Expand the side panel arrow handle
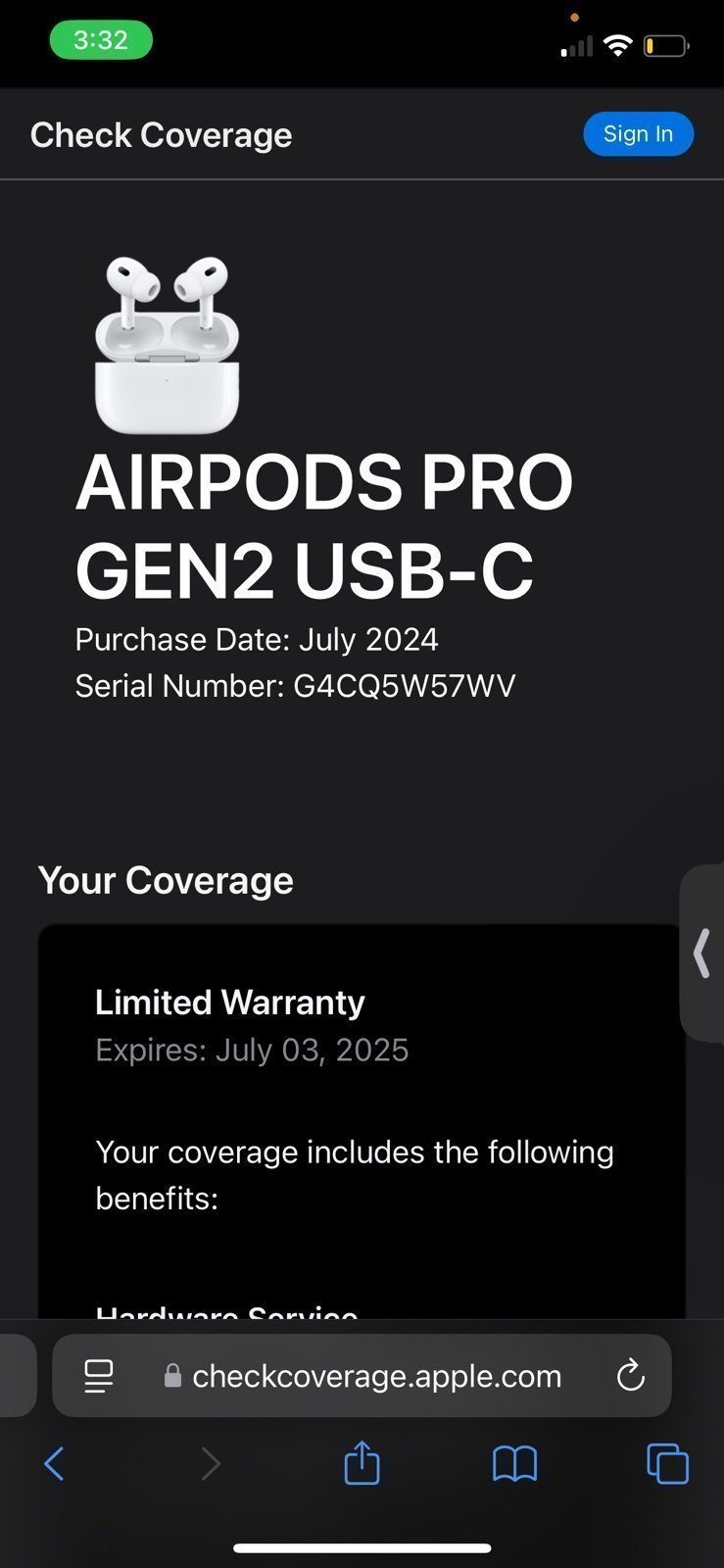Screen dimensions: 724x1568 coord(701,954)
